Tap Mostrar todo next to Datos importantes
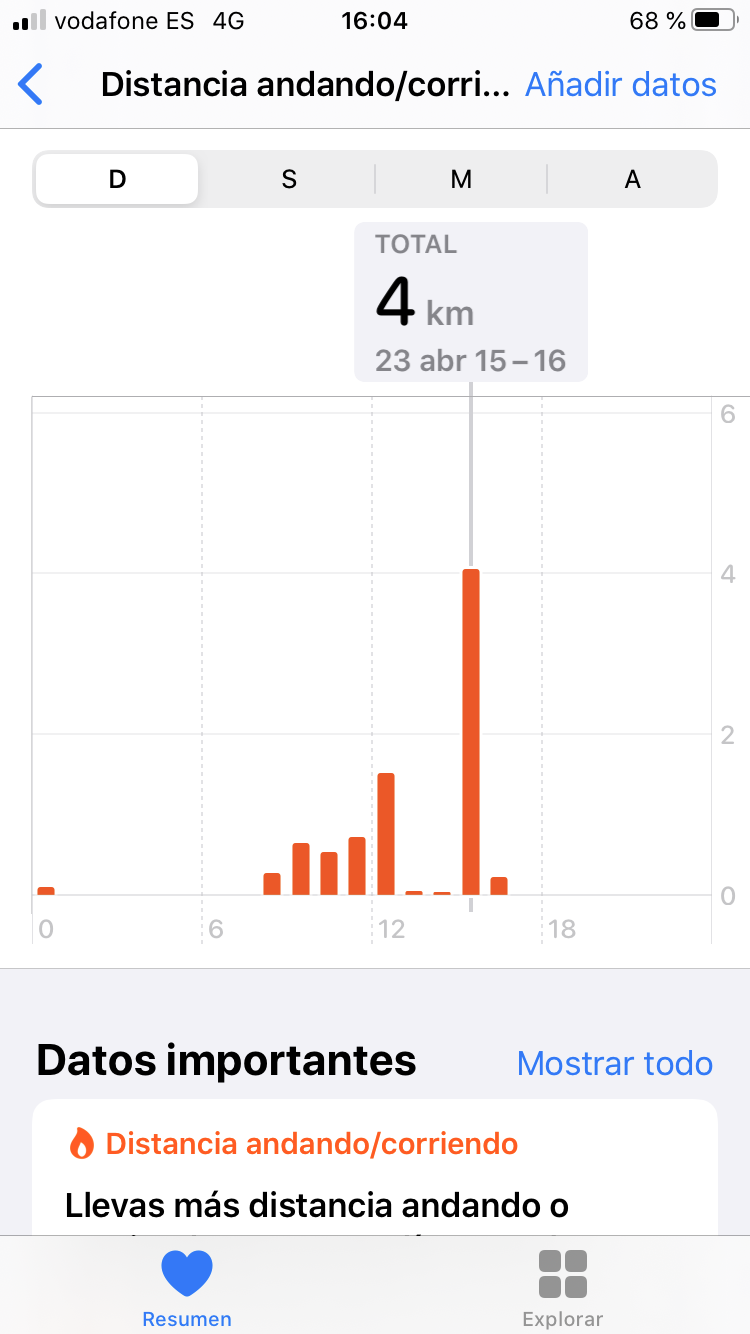This screenshot has width=750, height=1334. click(615, 1062)
